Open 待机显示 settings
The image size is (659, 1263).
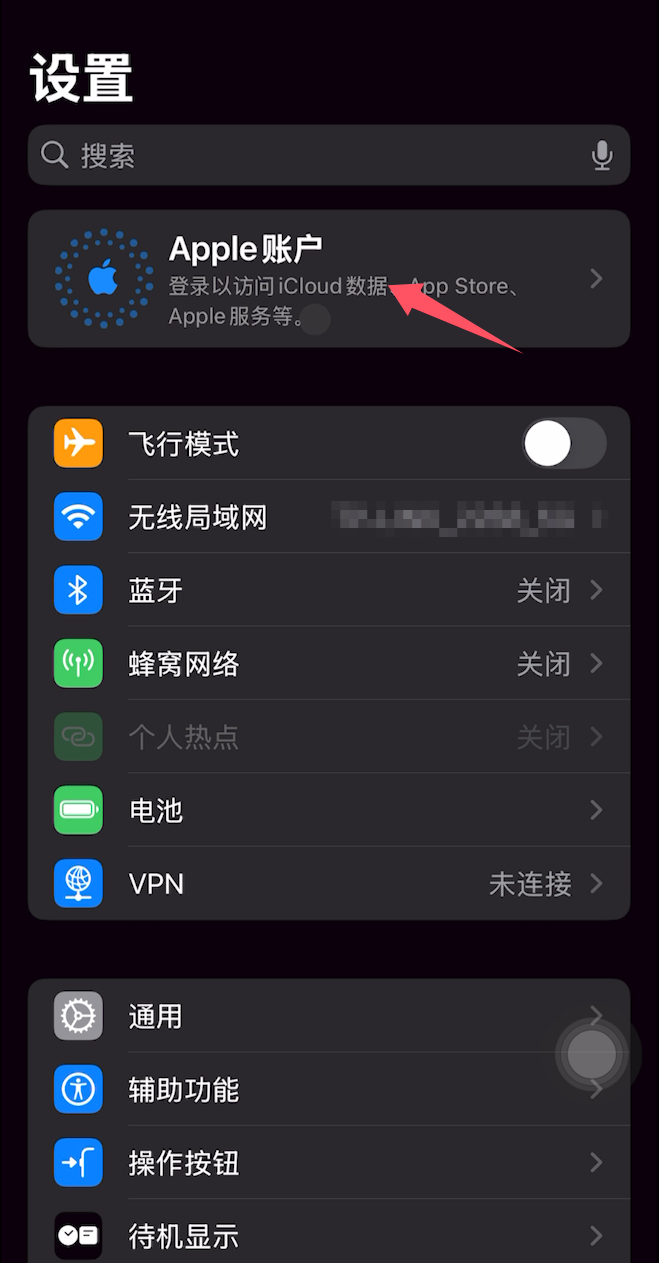(x=329, y=1236)
